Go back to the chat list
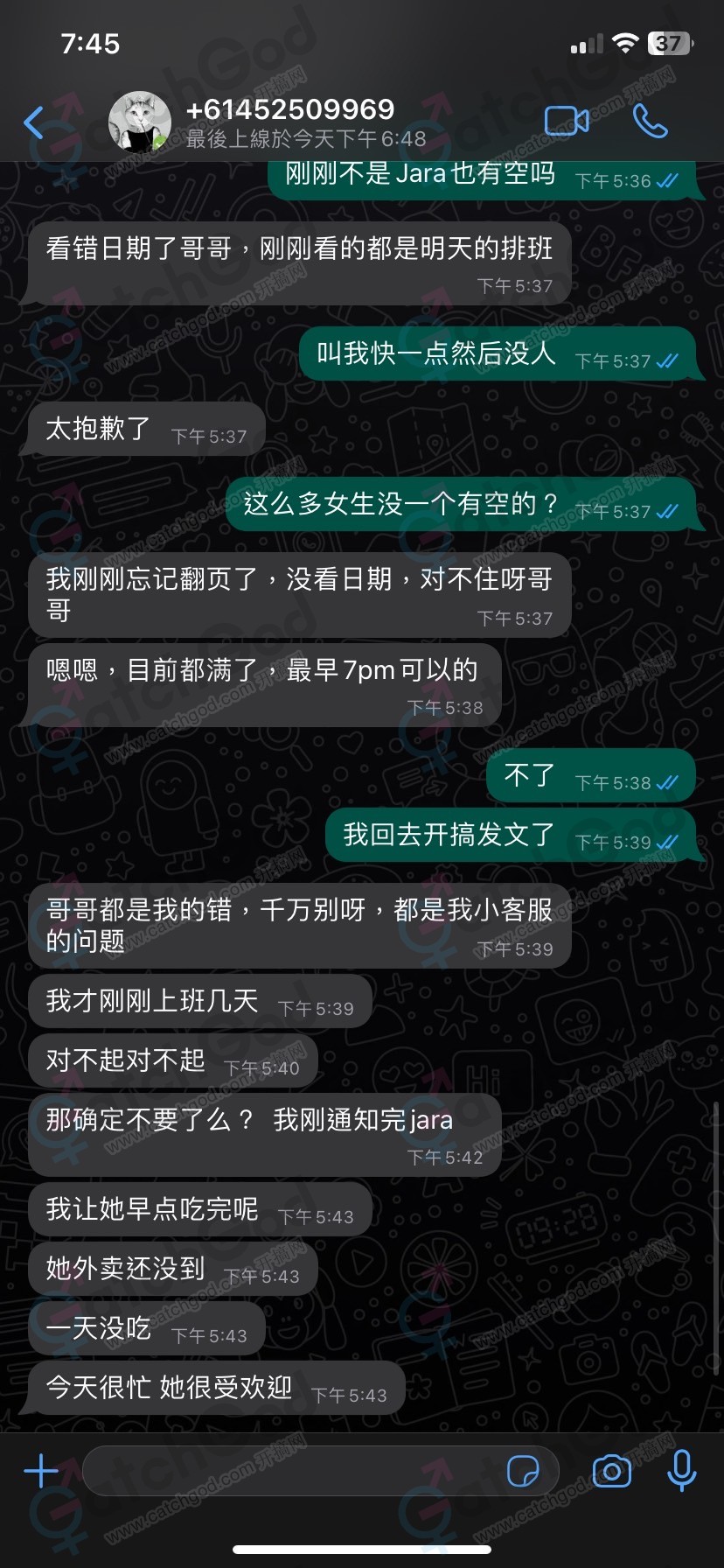 [x=34, y=122]
